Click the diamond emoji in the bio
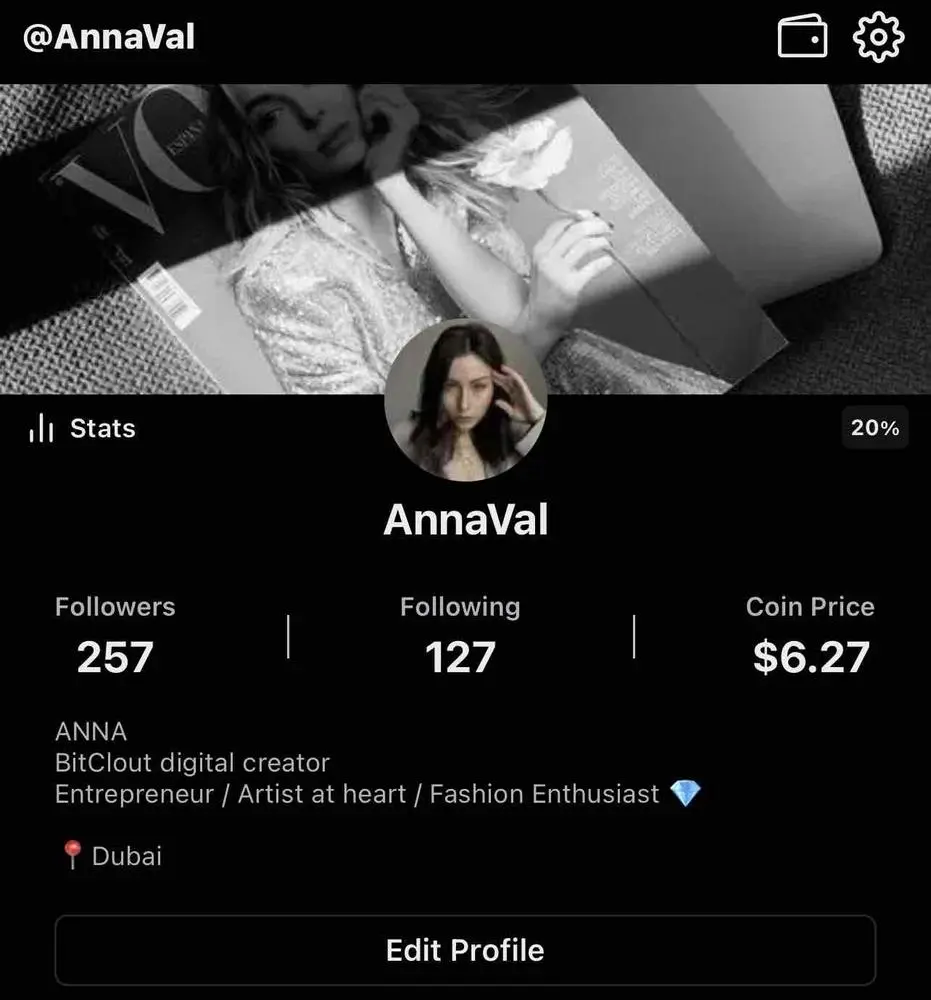Screen dimensions: 931x1000 686,793
